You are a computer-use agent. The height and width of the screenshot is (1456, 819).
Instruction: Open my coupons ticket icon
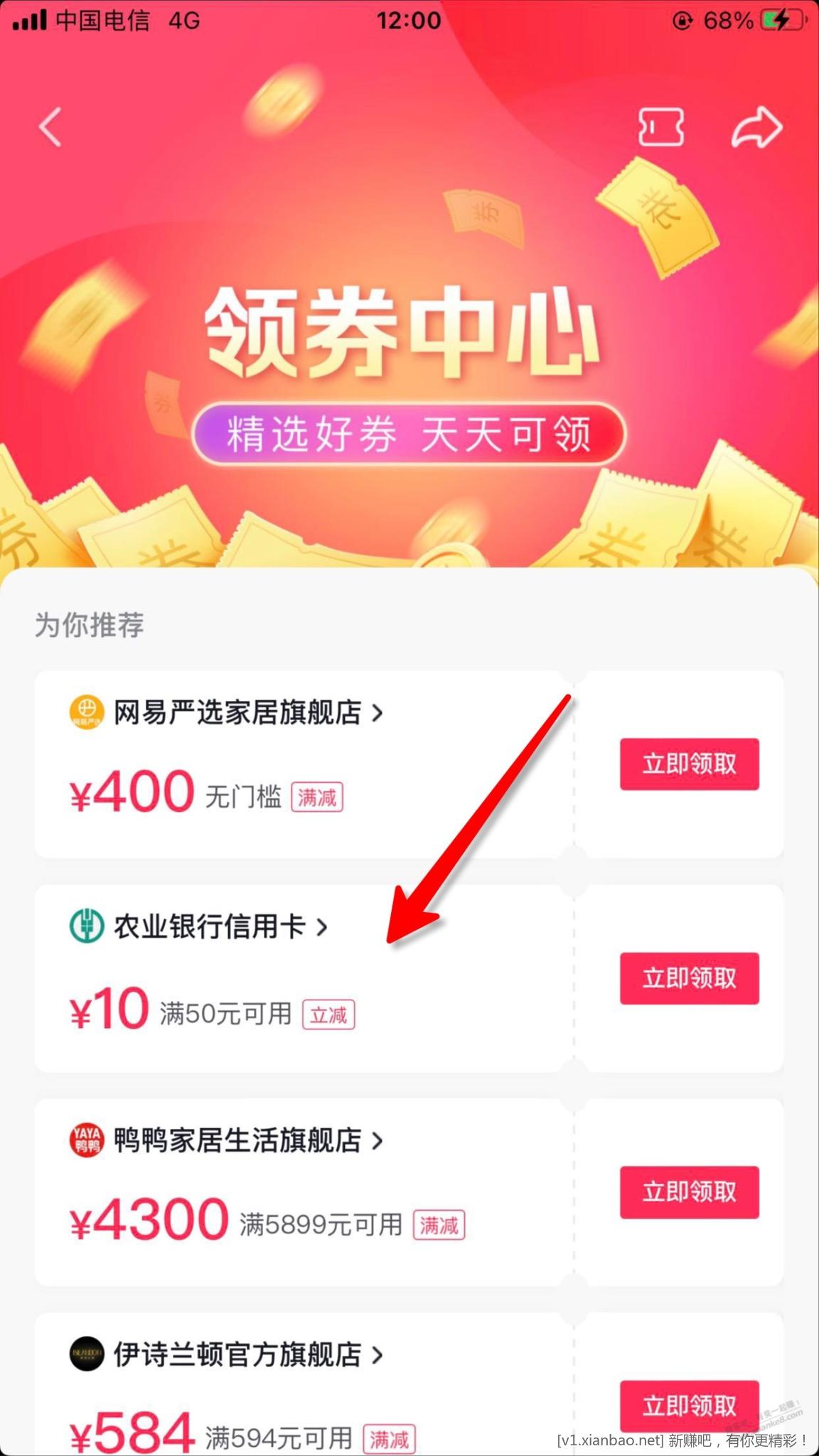pos(660,127)
